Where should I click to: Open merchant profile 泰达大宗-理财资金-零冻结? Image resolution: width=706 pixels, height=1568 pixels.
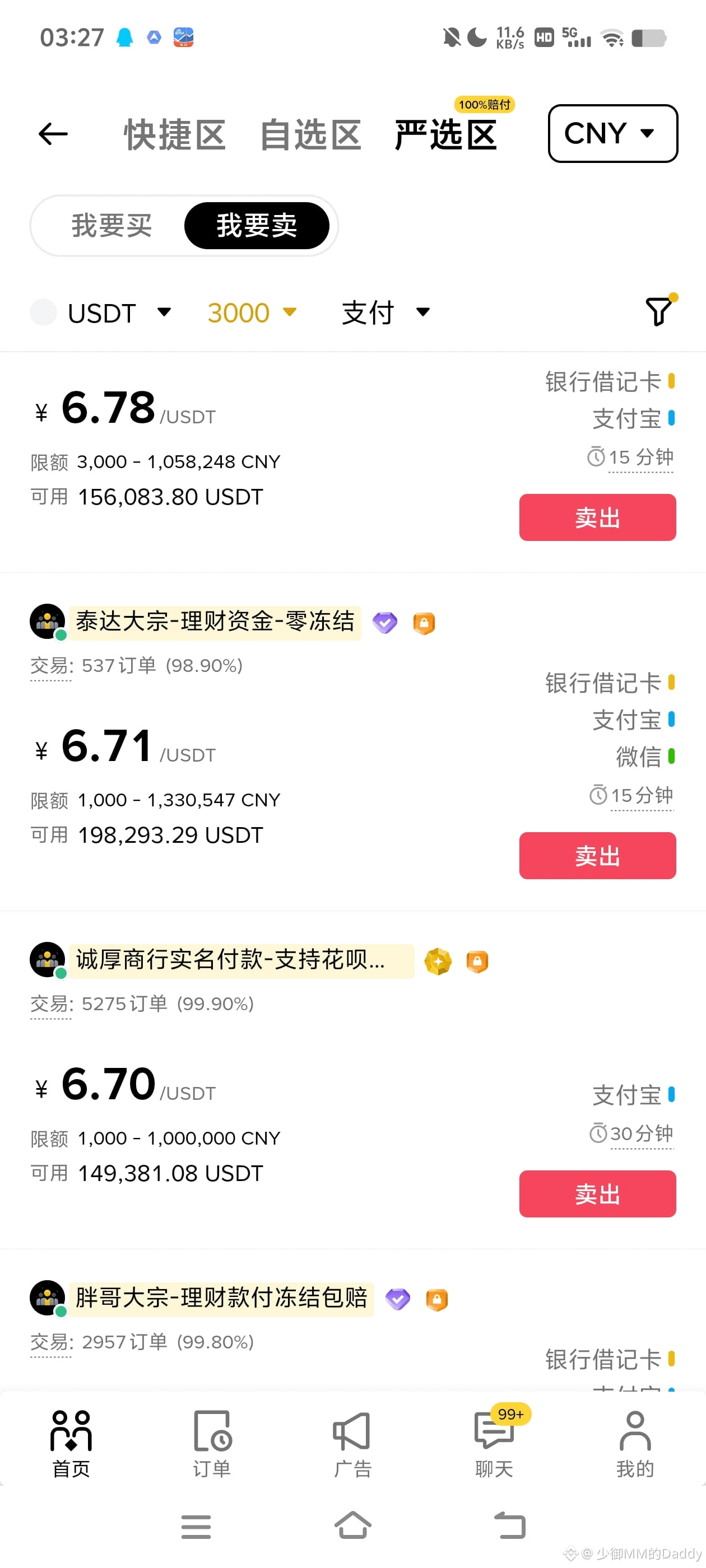coord(216,622)
